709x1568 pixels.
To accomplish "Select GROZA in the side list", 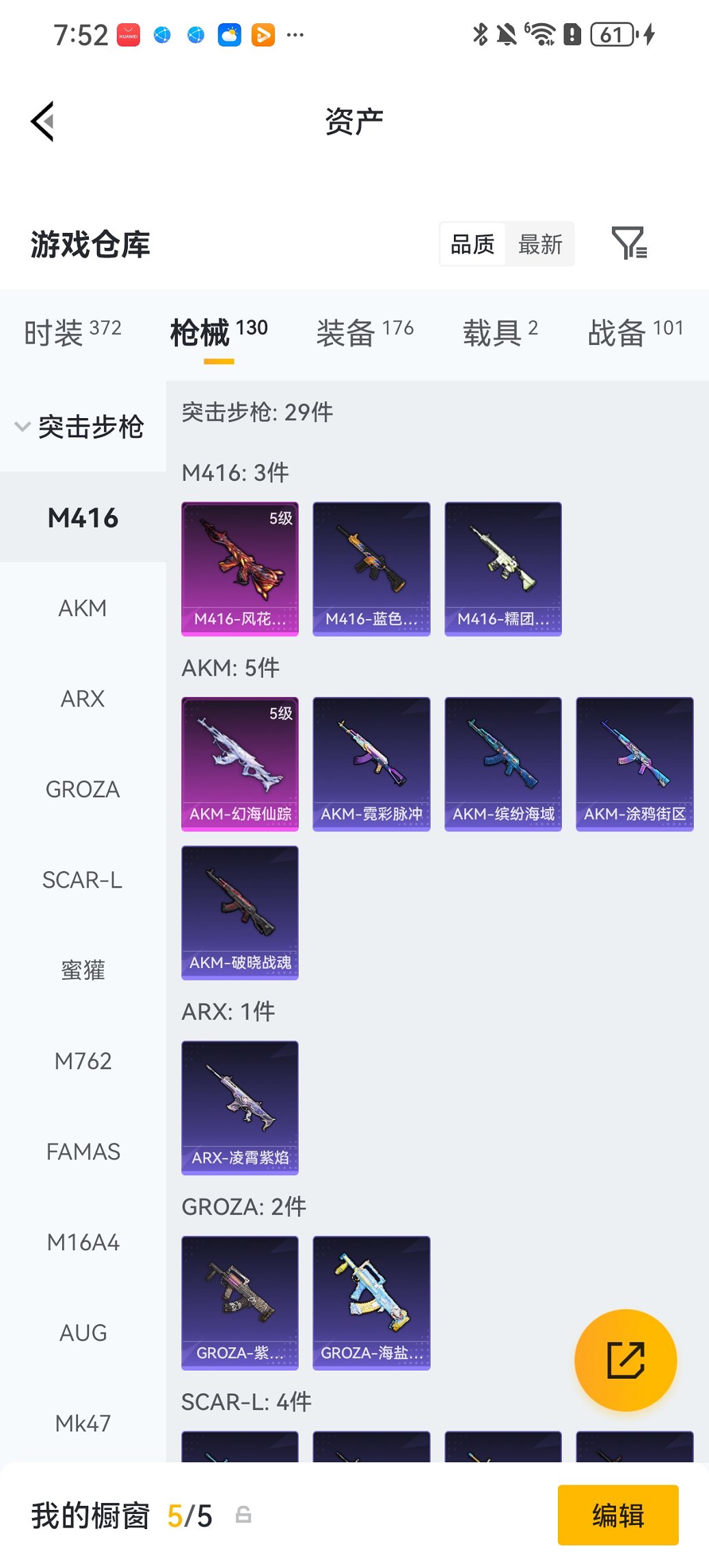I will [83, 789].
